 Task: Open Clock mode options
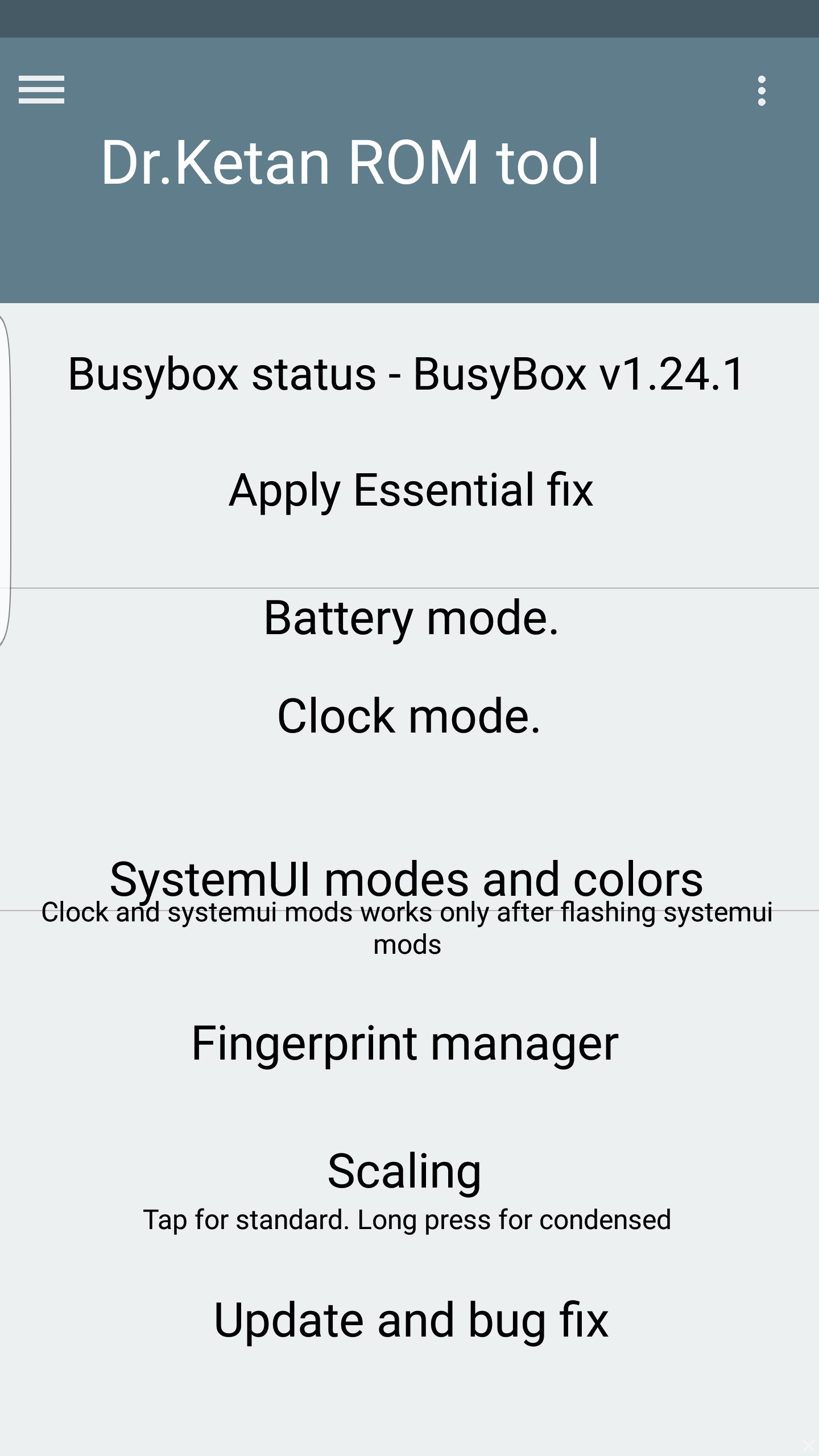click(409, 716)
